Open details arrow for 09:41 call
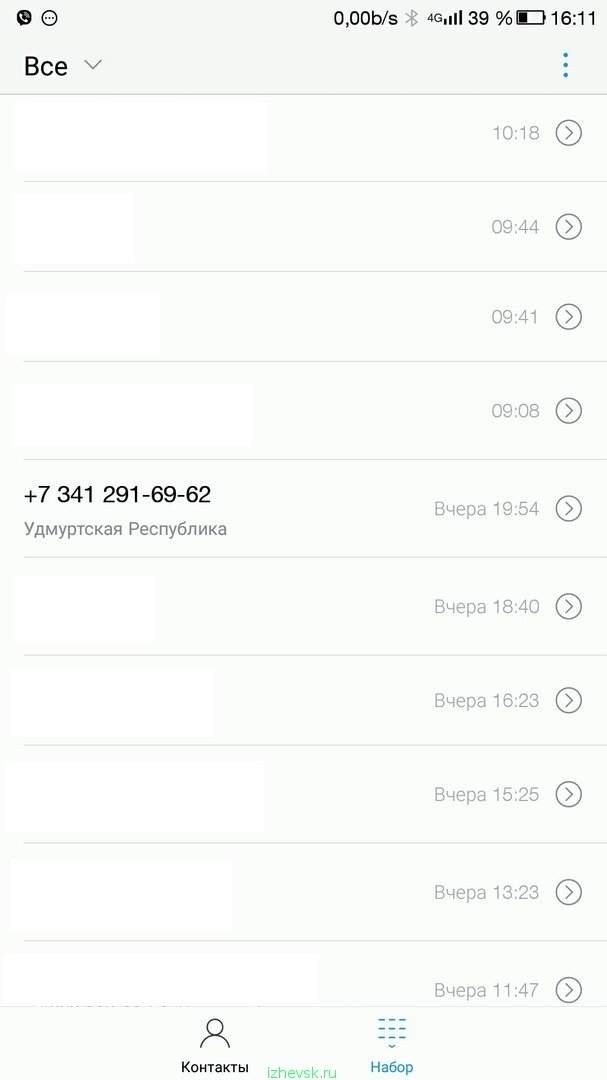 coord(568,316)
